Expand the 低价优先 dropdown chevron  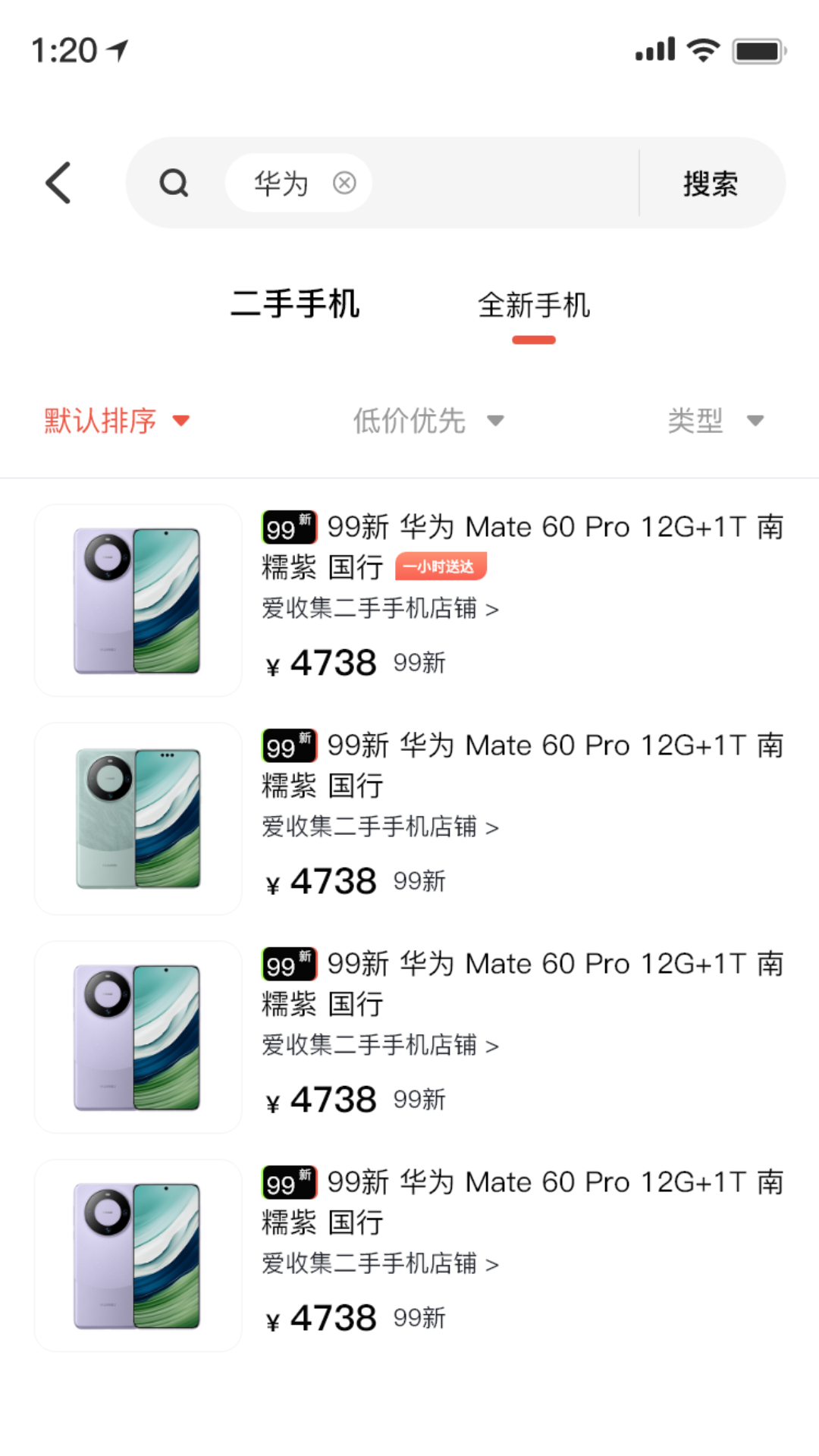pyautogui.click(x=495, y=421)
